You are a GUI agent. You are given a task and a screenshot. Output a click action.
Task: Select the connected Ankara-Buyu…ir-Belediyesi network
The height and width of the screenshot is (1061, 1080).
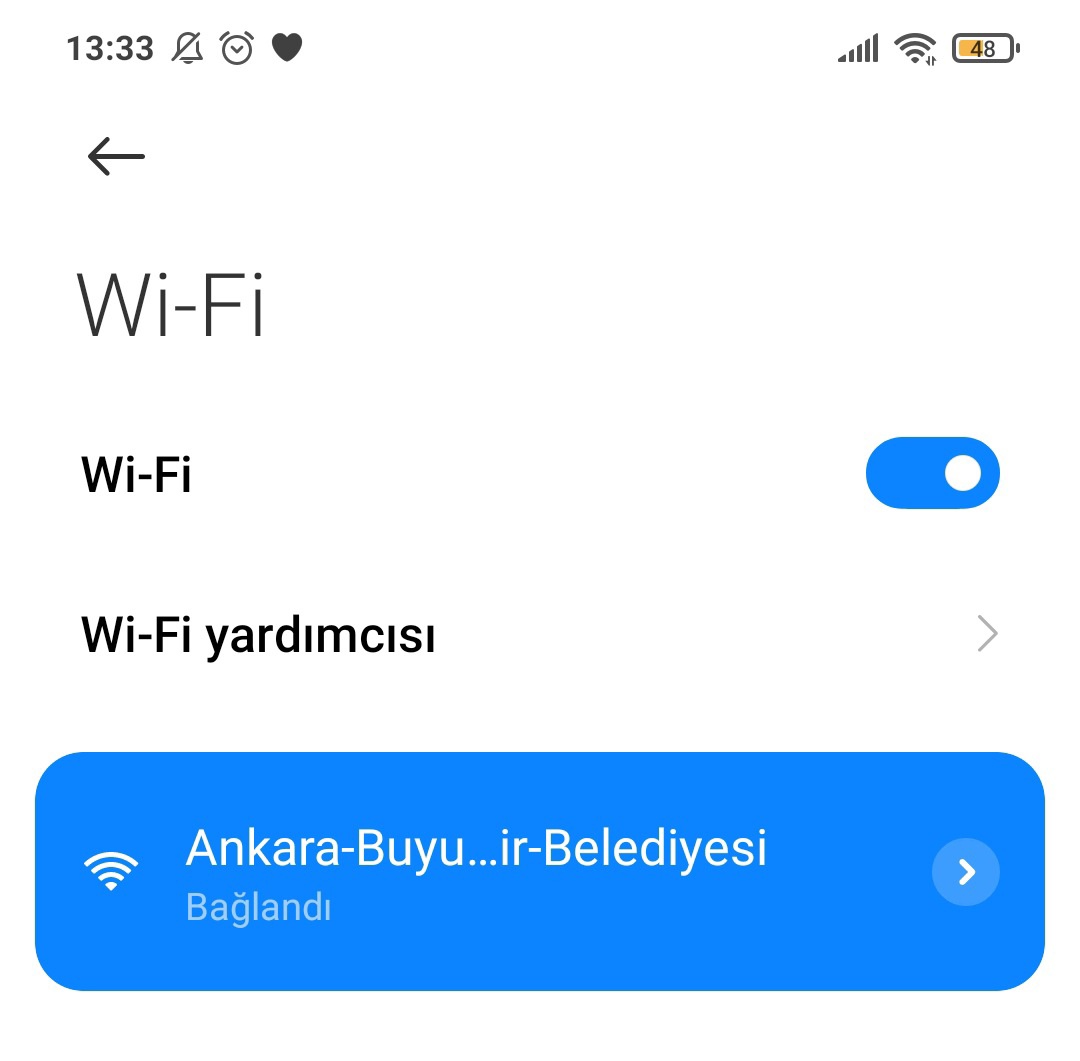[476, 870]
